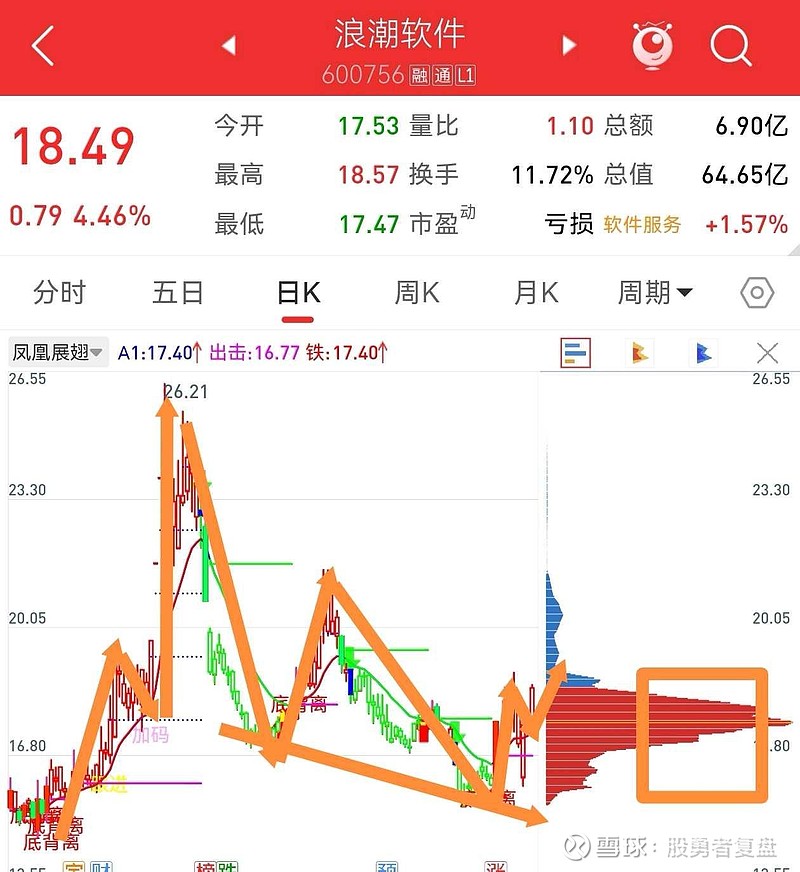Viewport: 800px width, 872px height.
Task: Click the festival mascot icon in the header
Action: [654, 46]
